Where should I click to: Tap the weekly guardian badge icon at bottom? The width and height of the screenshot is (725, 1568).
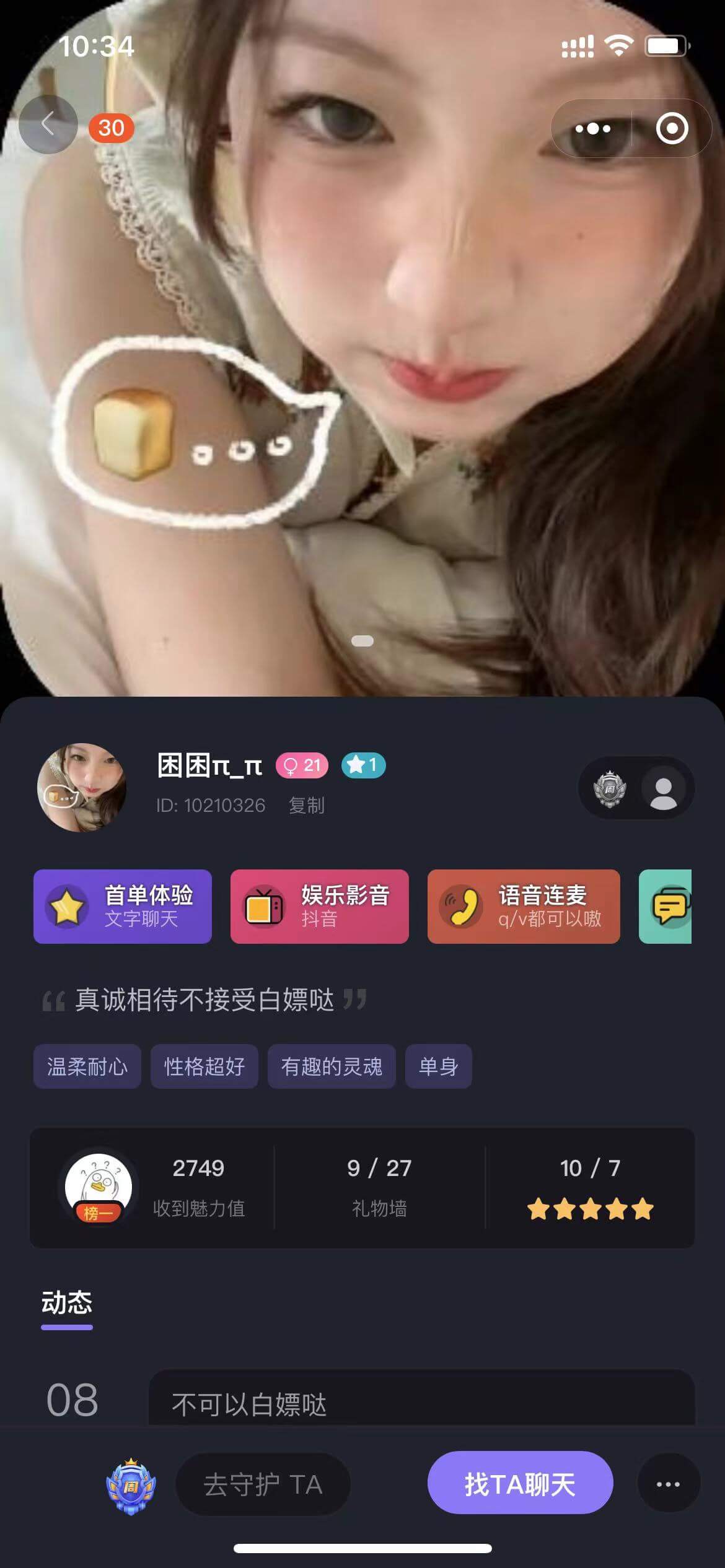(x=131, y=1486)
